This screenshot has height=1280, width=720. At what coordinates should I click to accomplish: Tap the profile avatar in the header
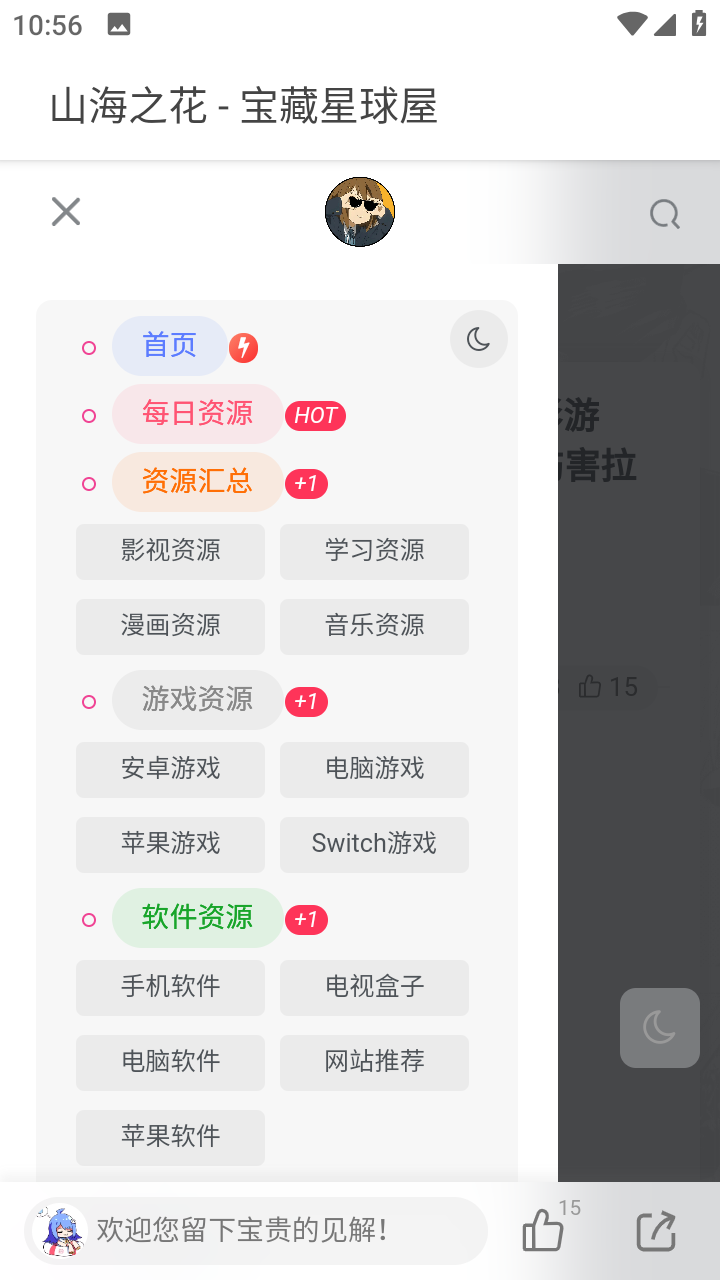click(360, 212)
